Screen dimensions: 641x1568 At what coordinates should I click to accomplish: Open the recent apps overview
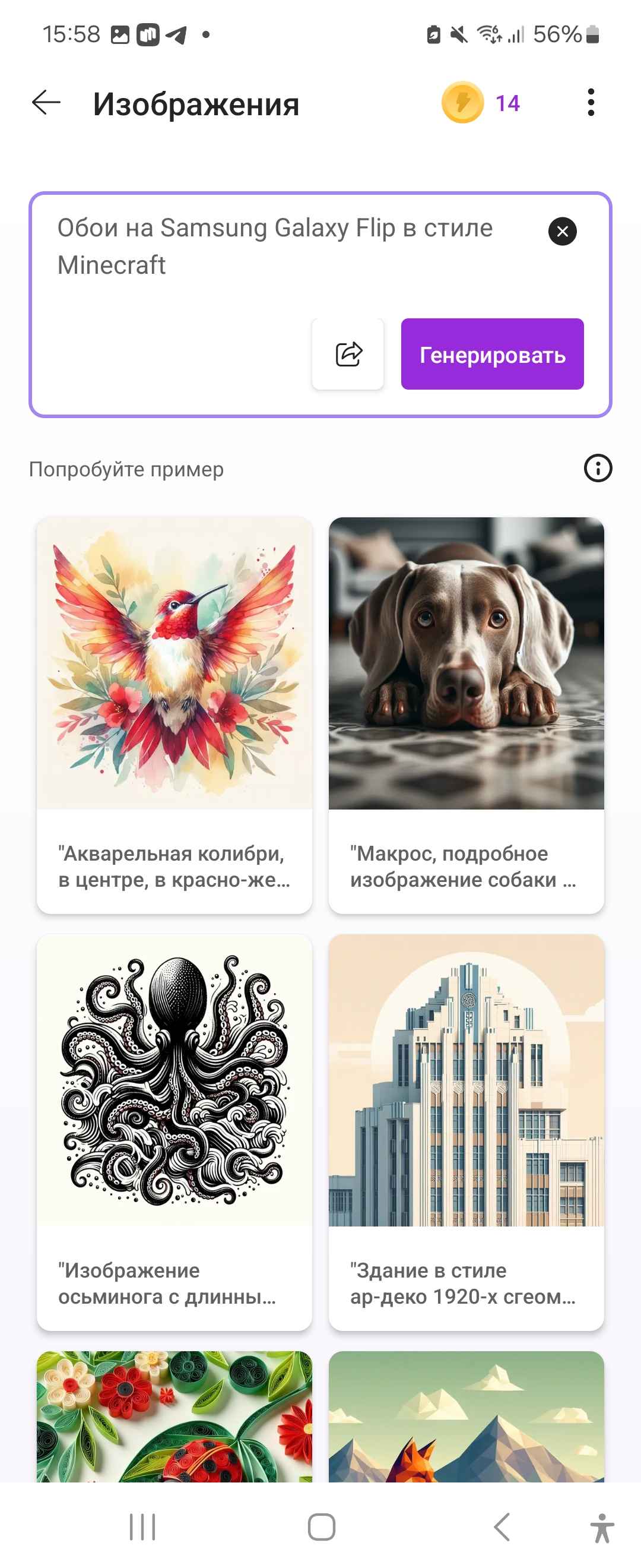(x=142, y=1526)
